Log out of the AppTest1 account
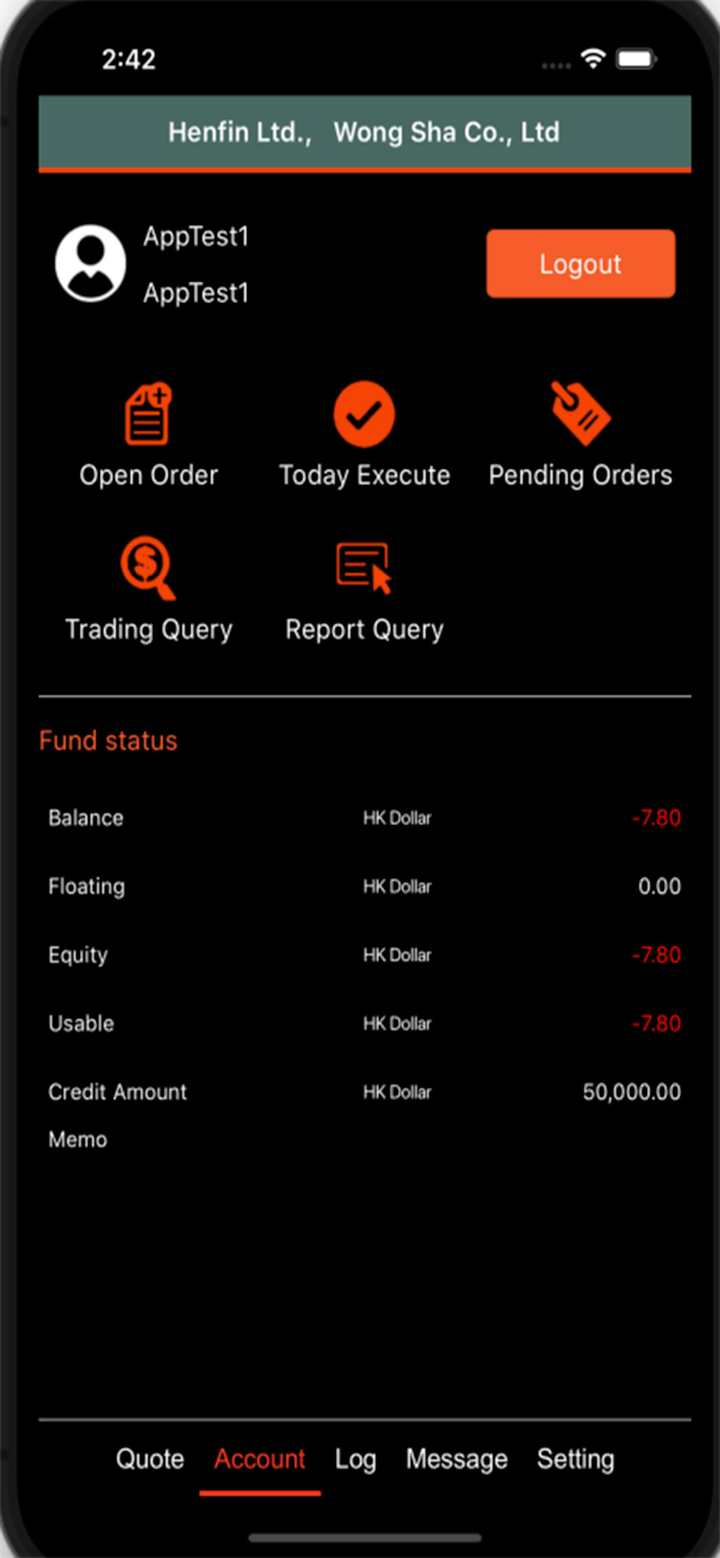 [580, 264]
